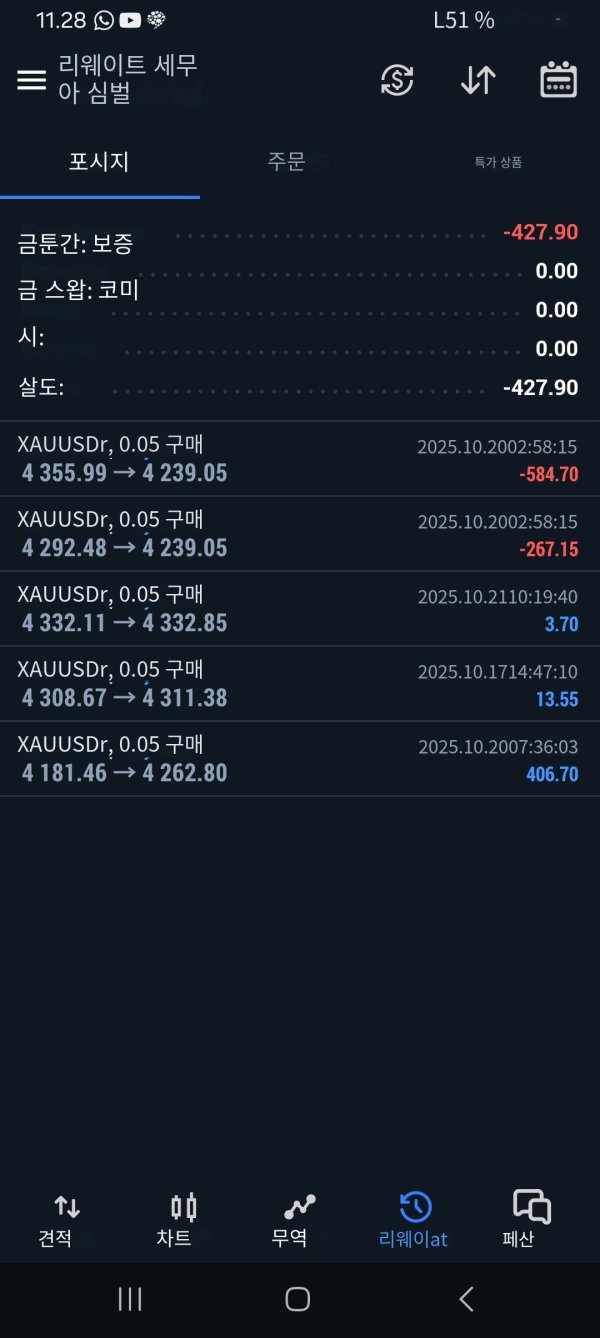The width and height of the screenshot is (600, 1338).
Task: Select the history tab with clock icon
Action: [x=414, y=1220]
